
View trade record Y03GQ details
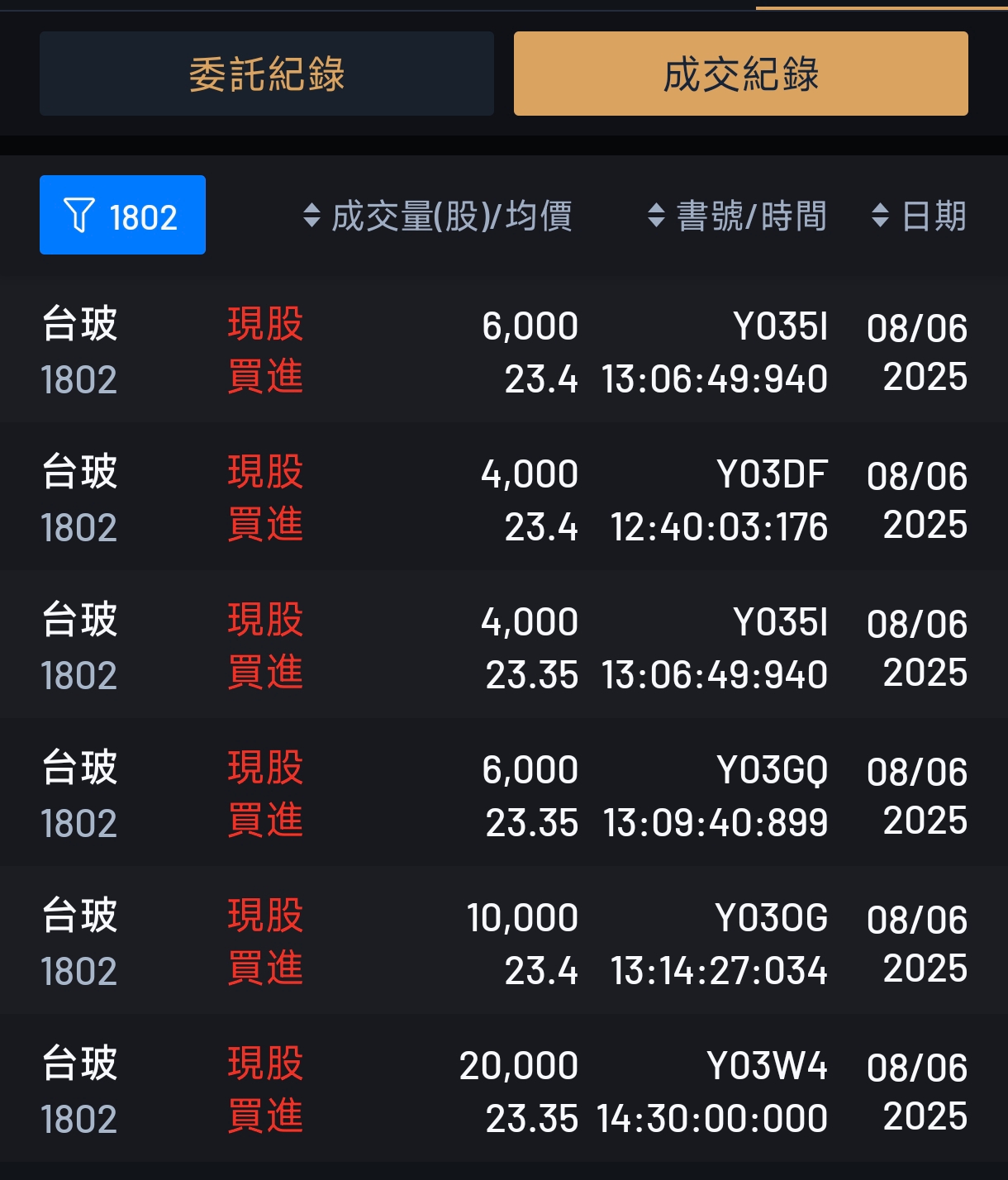click(504, 796)
